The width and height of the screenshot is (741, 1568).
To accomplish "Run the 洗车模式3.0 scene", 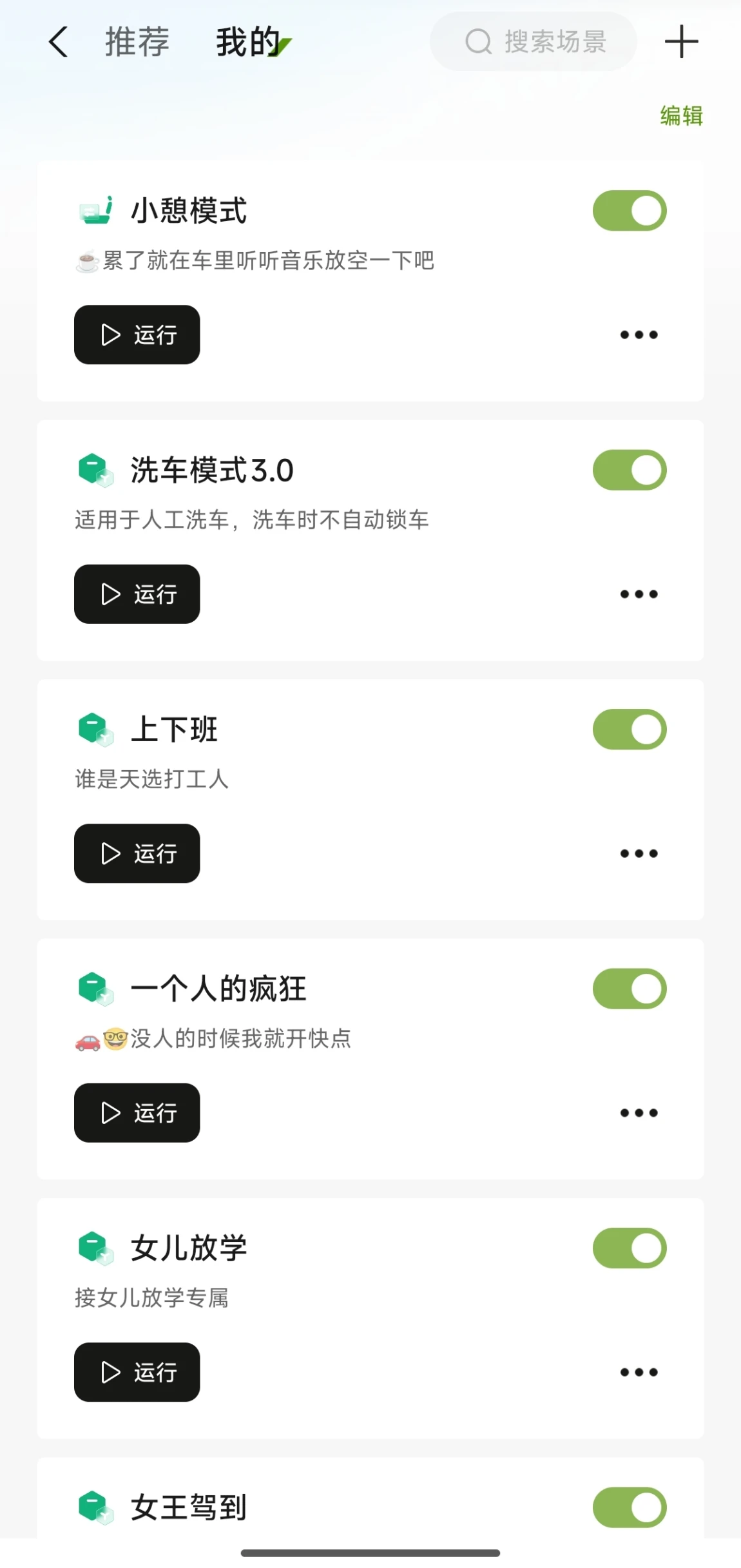I will tap(137, 594).
